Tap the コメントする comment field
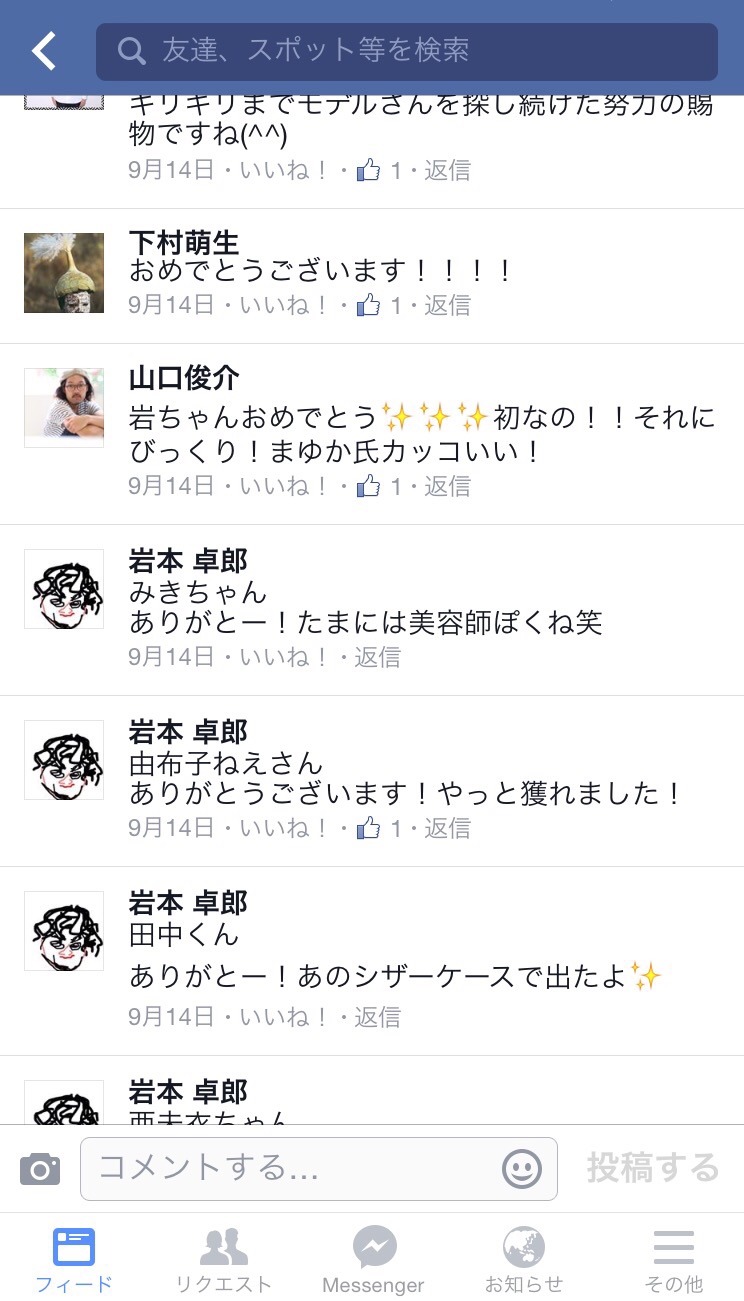 (290, 1168)
